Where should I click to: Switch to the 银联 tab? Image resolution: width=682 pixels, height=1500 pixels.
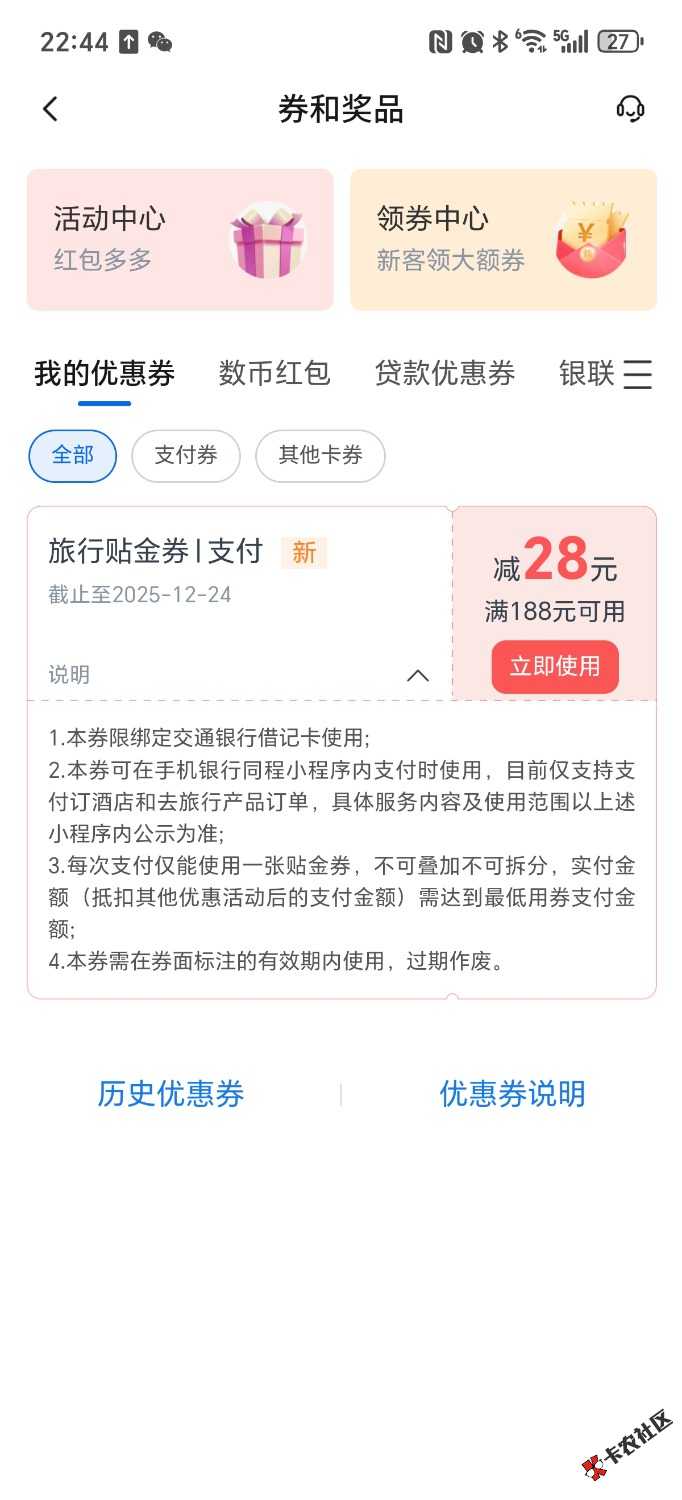click(586, 374)
